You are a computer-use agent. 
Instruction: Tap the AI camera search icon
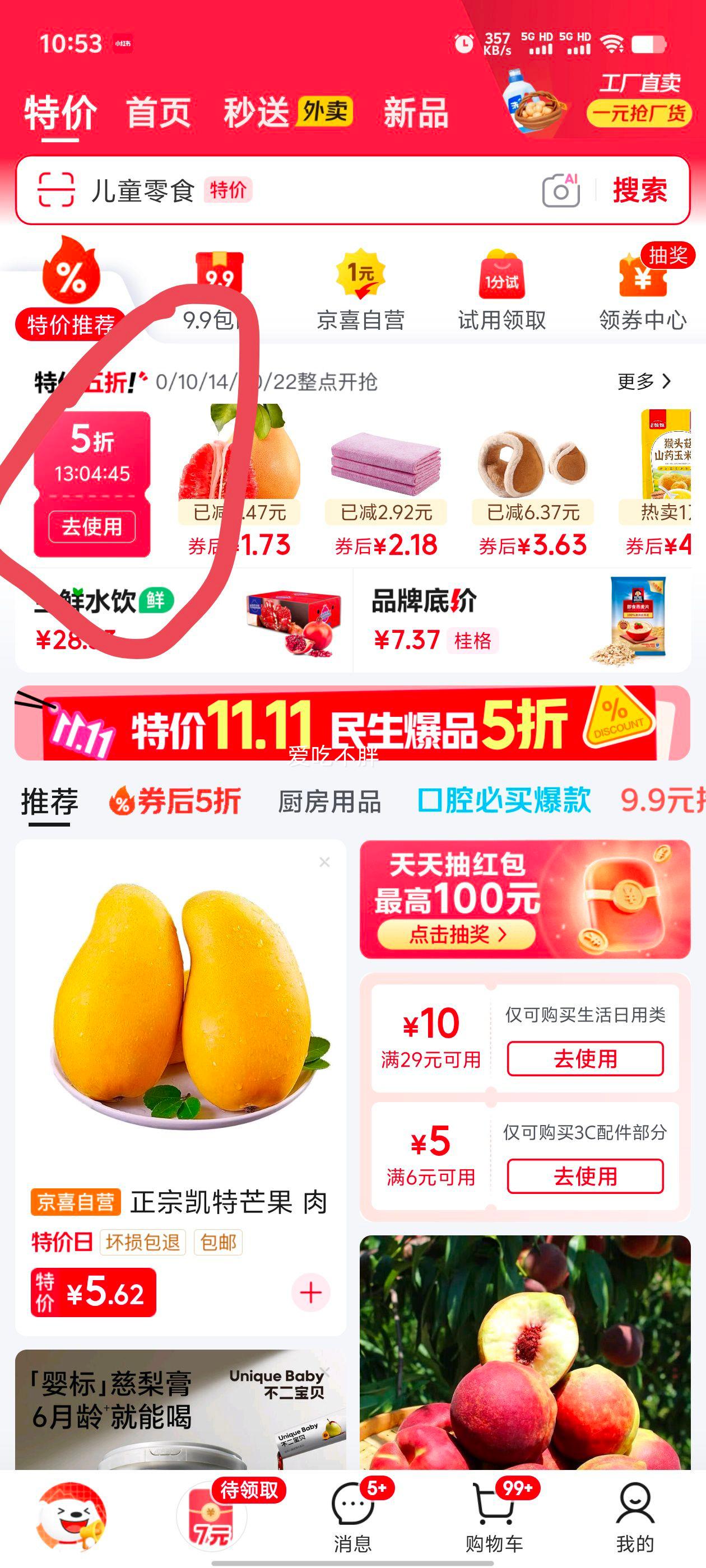click(x=561, y=190)
